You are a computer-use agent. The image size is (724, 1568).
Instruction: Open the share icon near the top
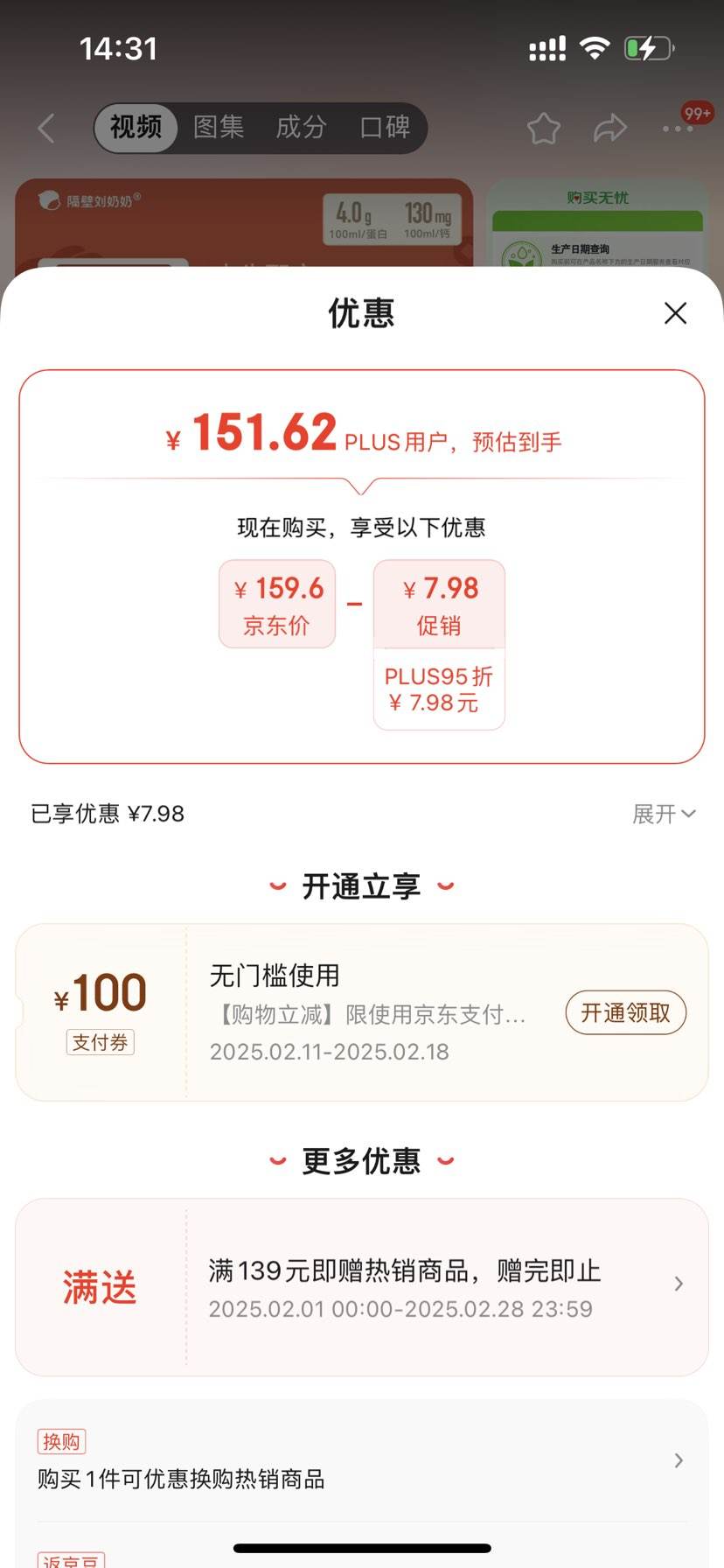point(609,128)
